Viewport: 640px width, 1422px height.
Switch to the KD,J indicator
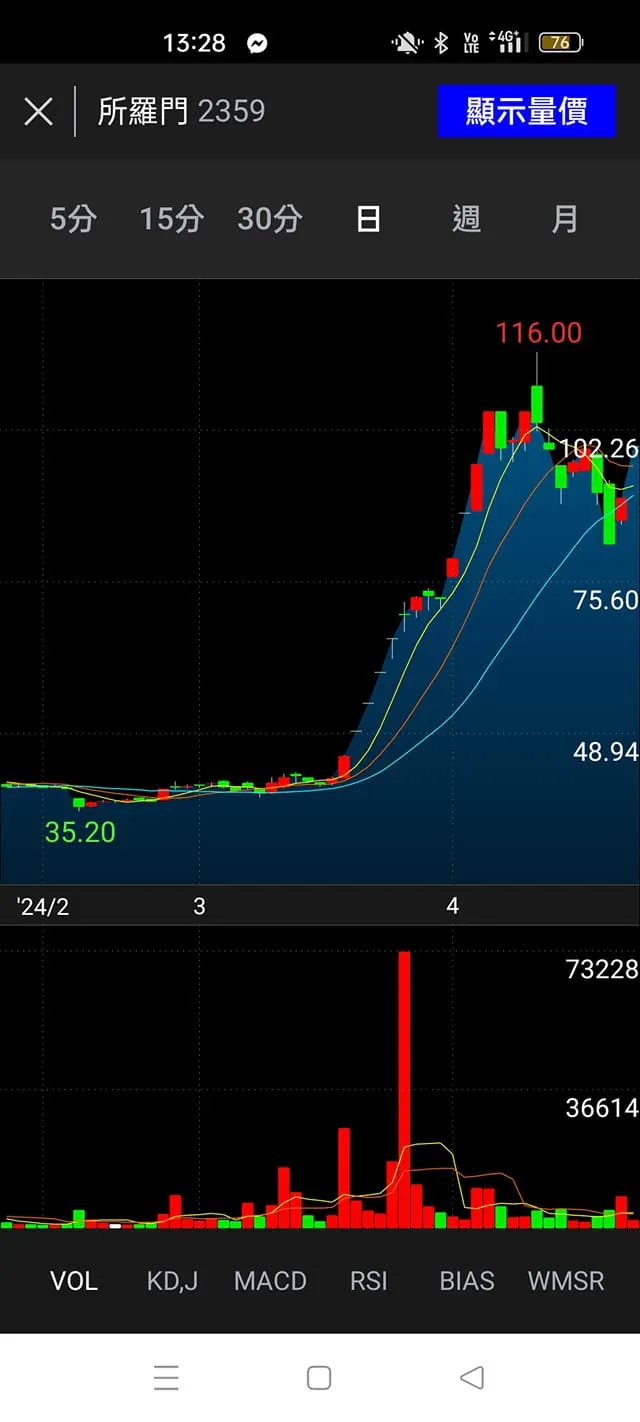[x=172, y=1281]
